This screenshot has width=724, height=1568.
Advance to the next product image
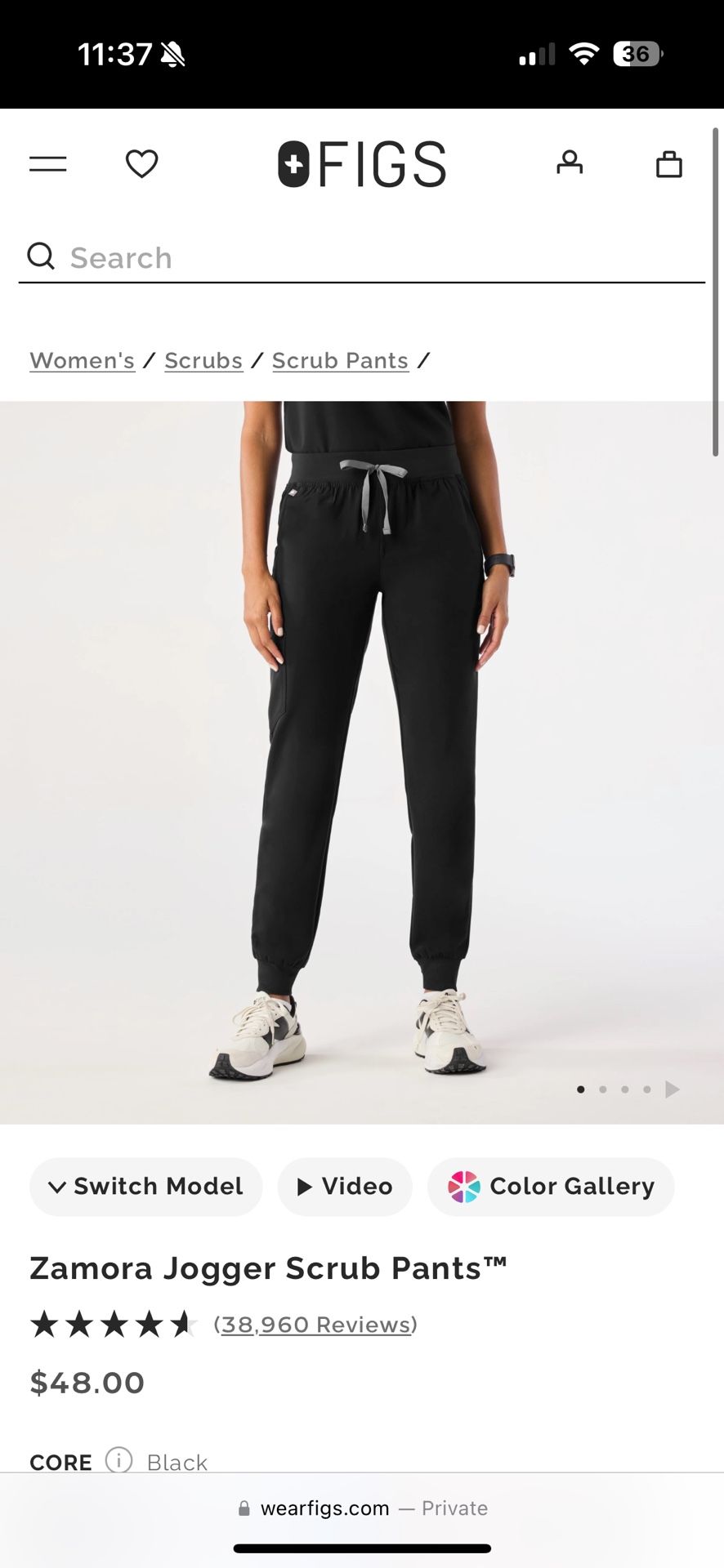pos(673,1089)
